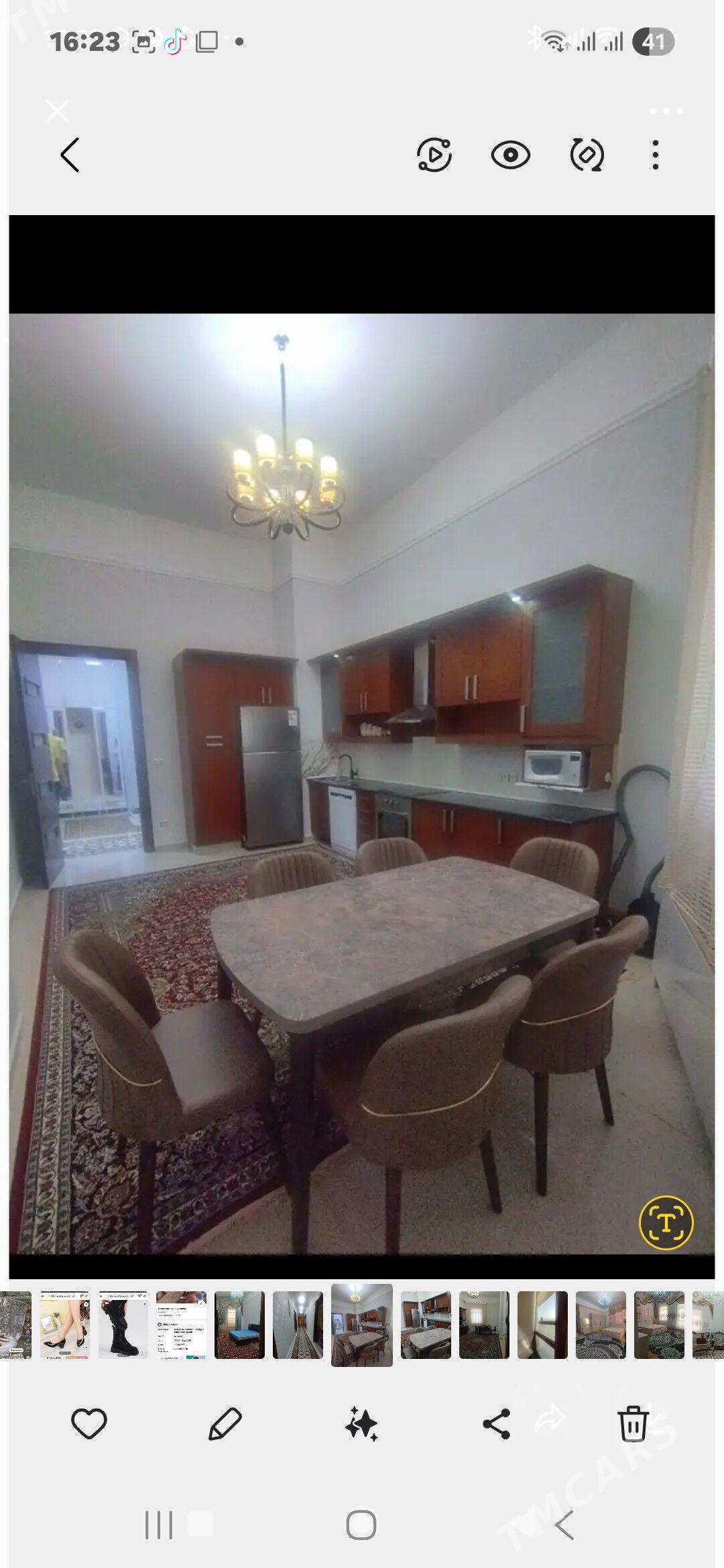Tap the yellow extract text icon
The width and height of the screenshot is (724, 1568).
pyautogui.click(x=666, y=1223)
